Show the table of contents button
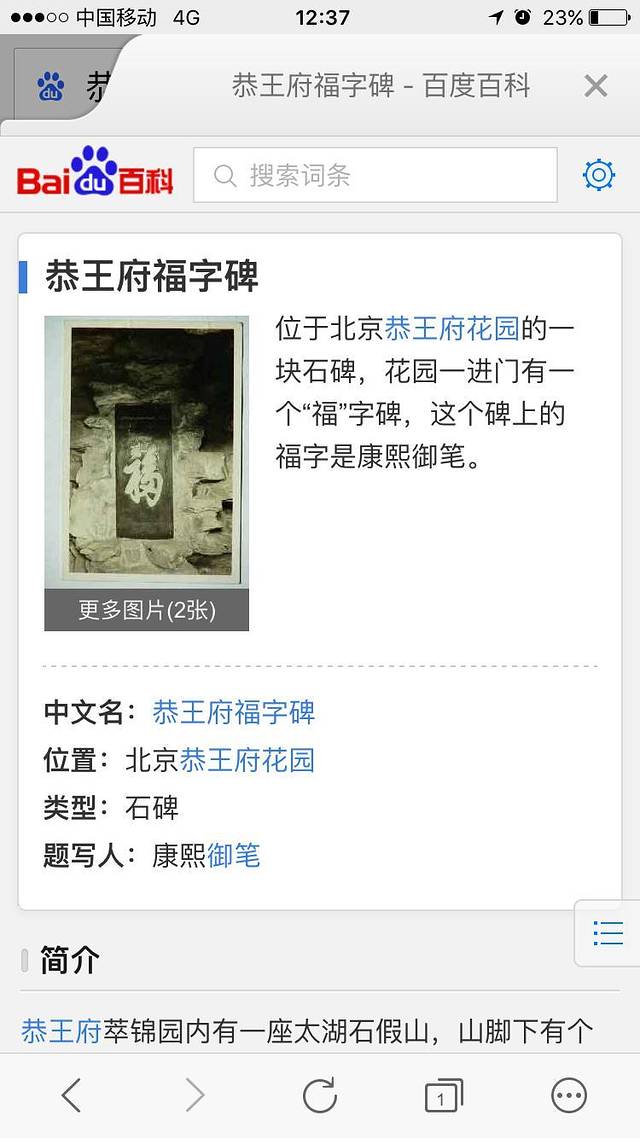The width and height of the screenshot is (640, 1138). click(x=607, y=933)
